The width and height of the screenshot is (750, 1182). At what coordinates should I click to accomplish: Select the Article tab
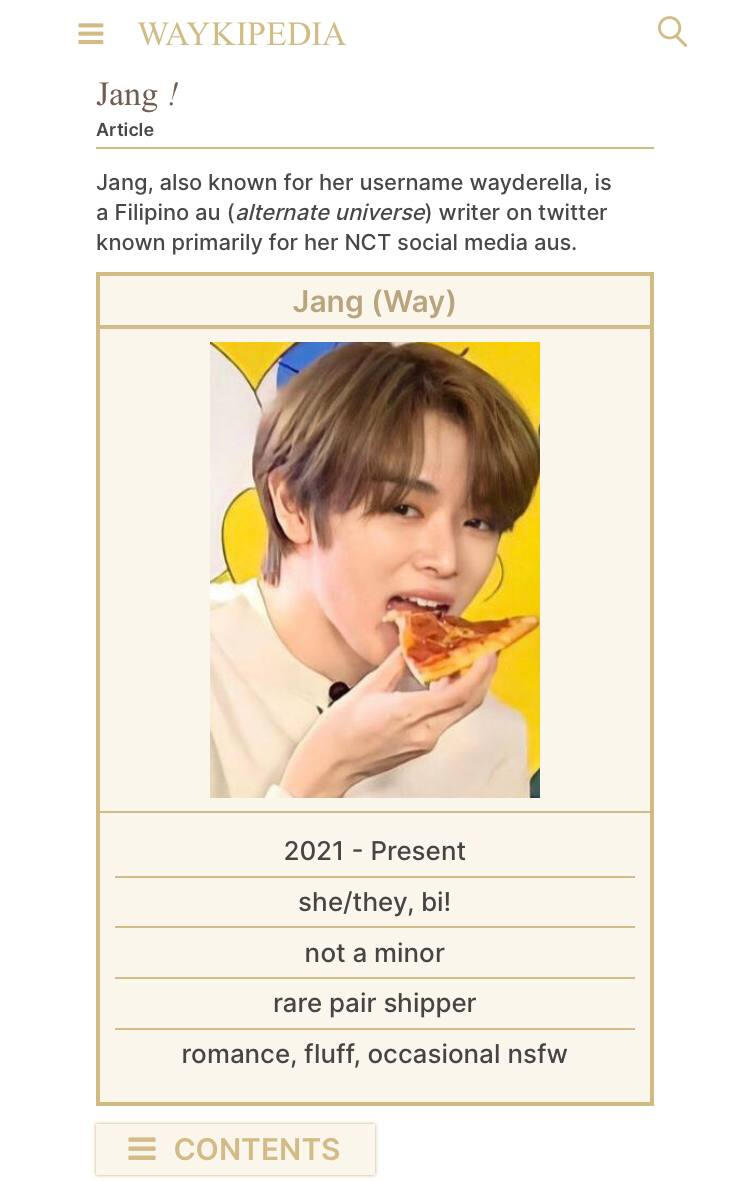[125, 130]
